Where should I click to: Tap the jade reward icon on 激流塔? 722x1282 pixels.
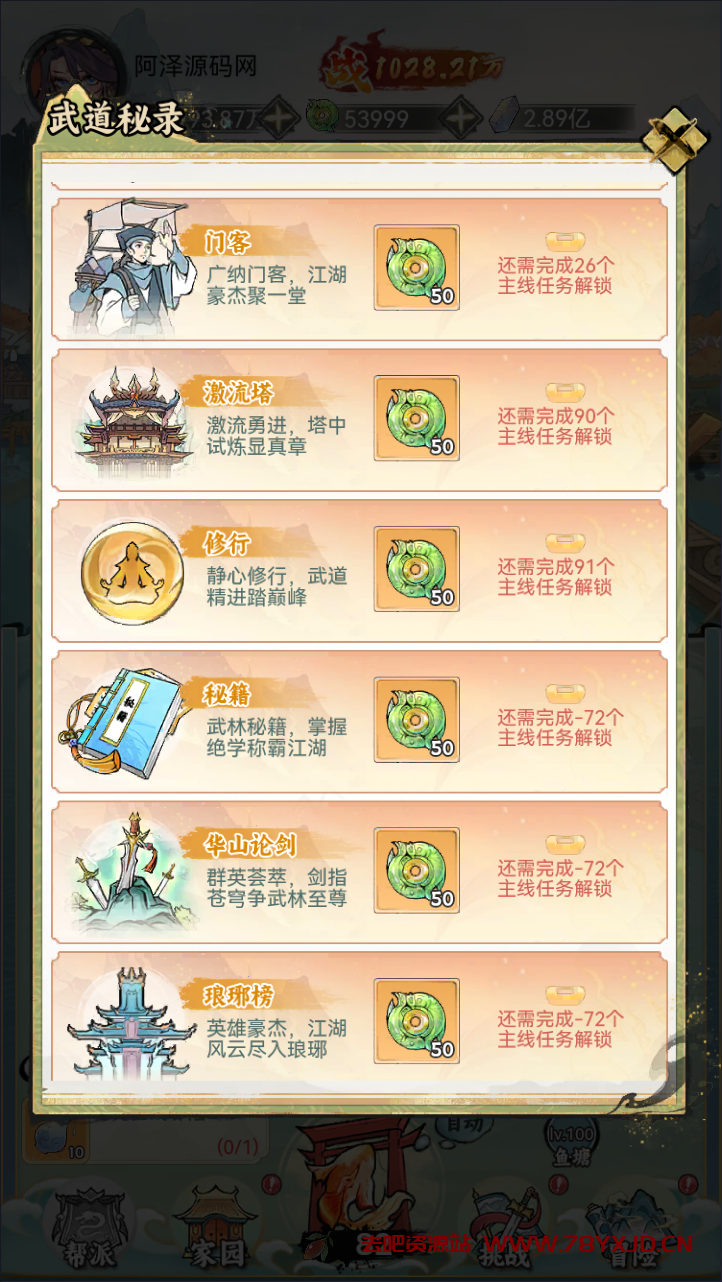[416, 419]
